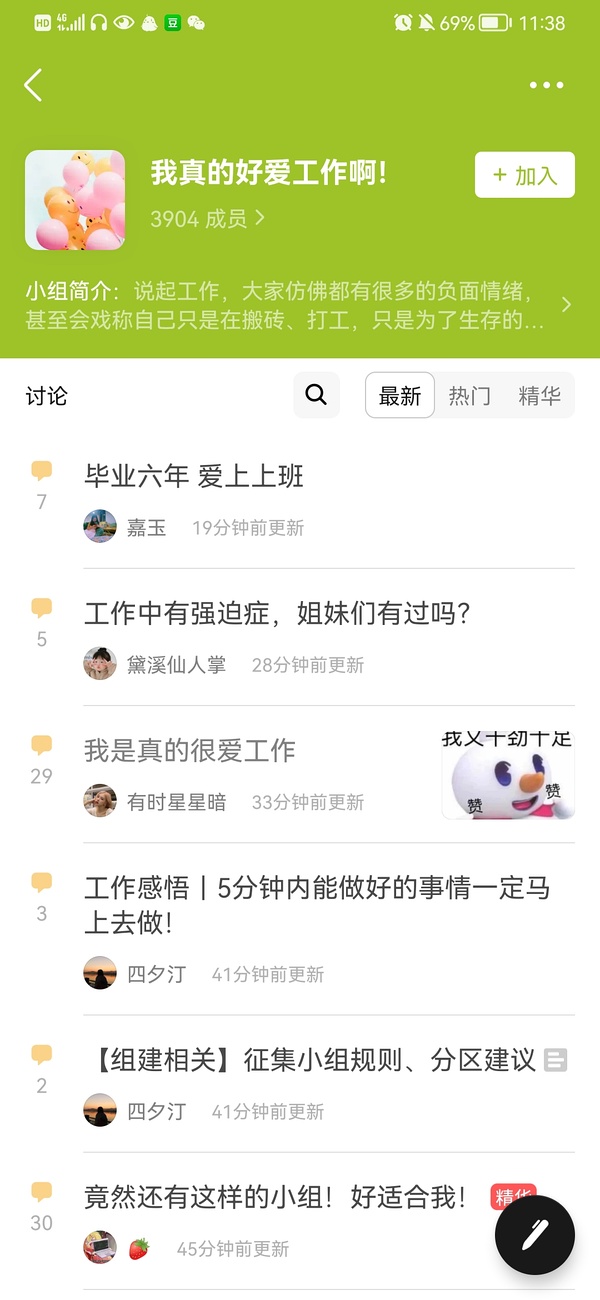Open the three-dot overflow menu
This screenshot has width=600, height=1300.
pos(546,86)
